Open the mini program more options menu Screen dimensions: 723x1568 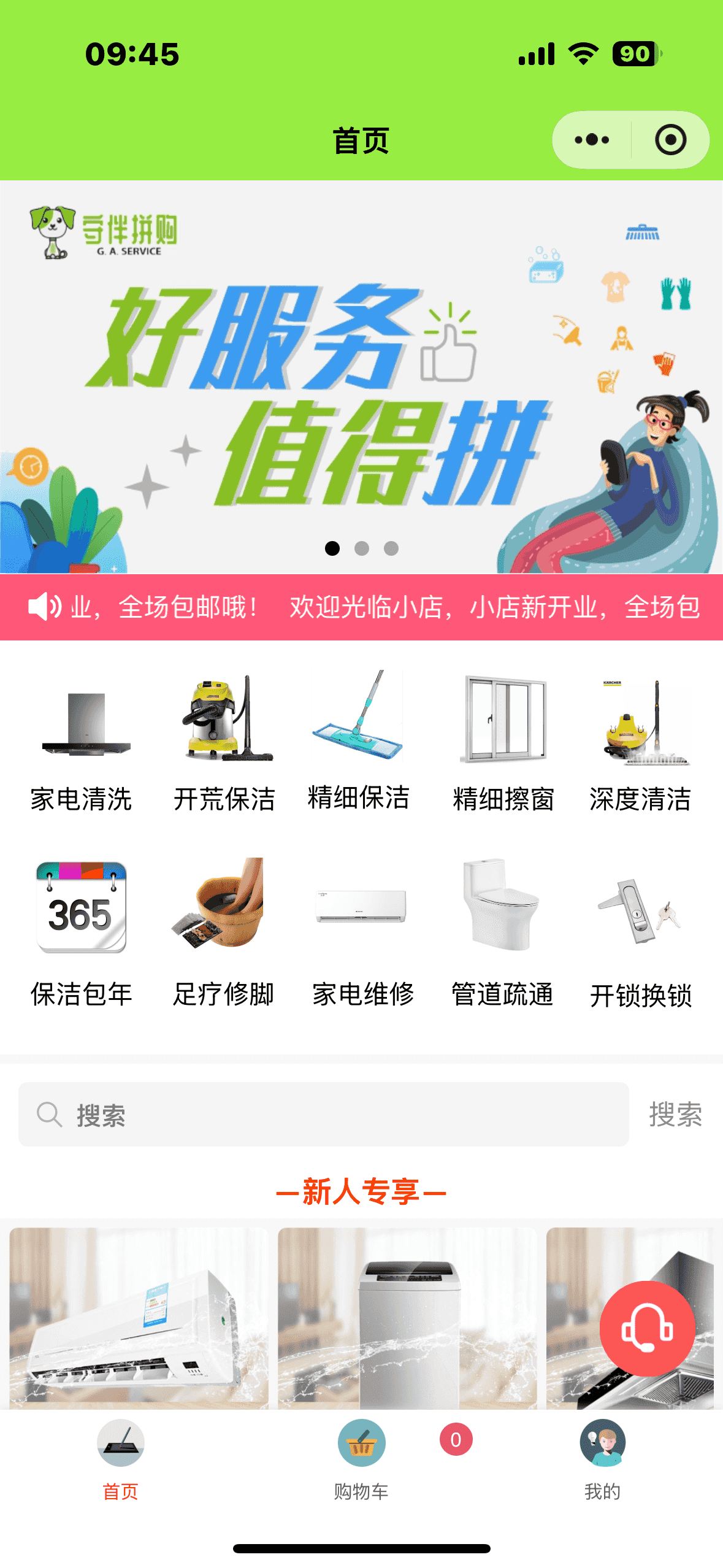point(592,140)
